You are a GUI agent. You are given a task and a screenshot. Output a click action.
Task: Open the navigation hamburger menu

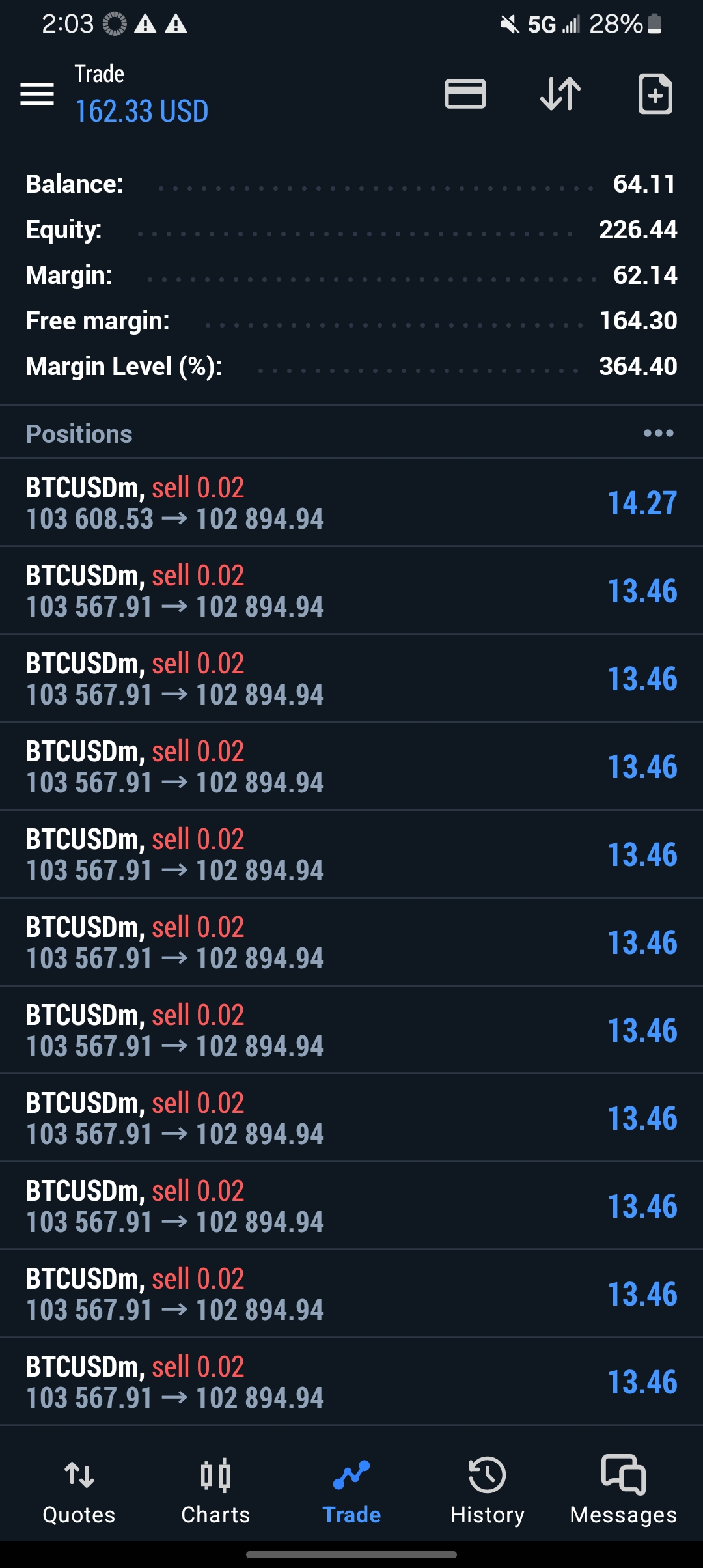pyautogui.click(x=37, y=94)
